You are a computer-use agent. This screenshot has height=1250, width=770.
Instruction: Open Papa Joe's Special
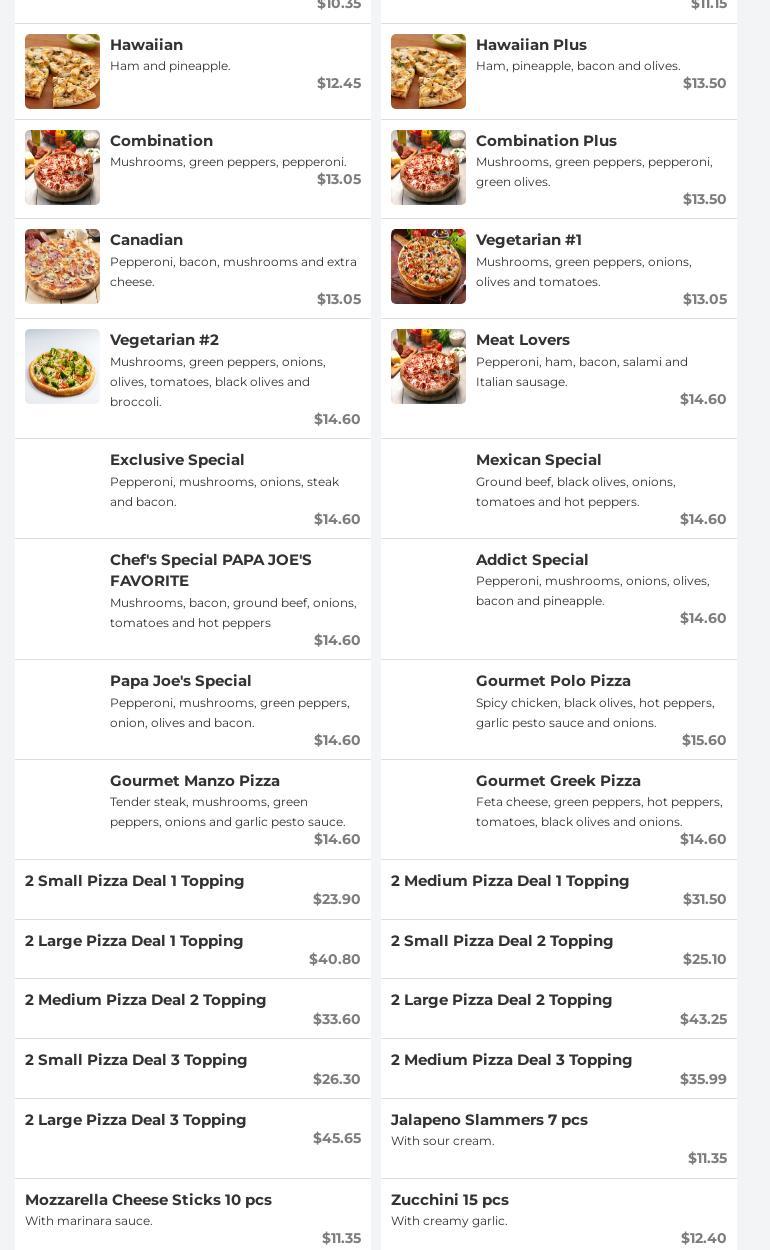coord(180,681)
